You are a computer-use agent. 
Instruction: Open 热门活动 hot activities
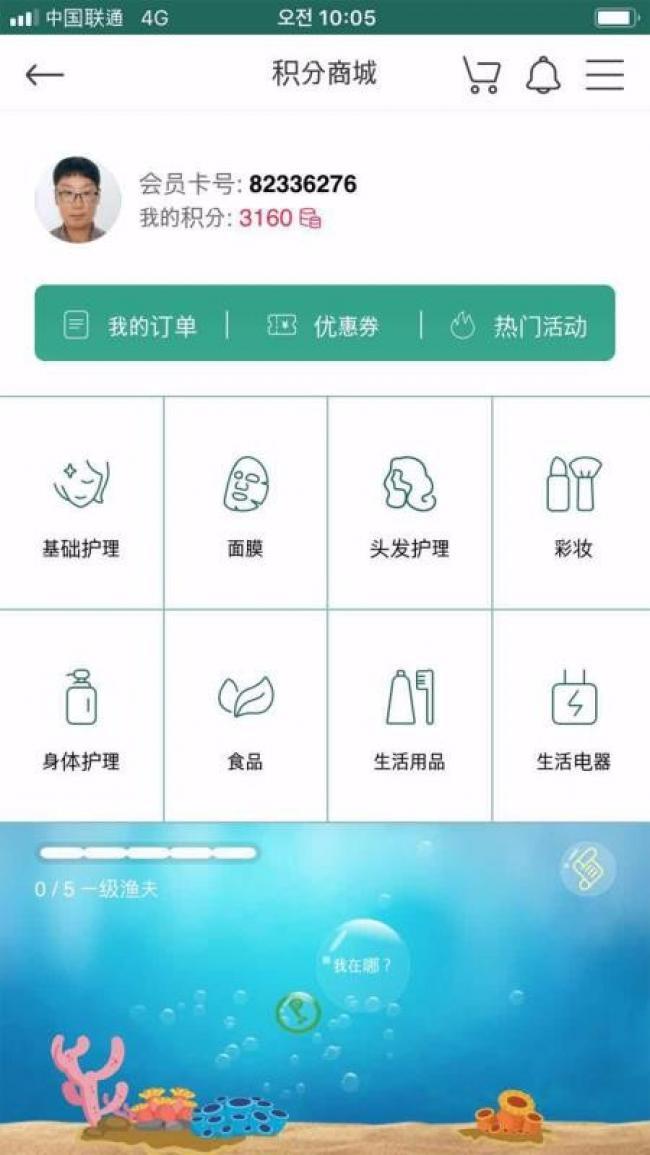[518, 326]
